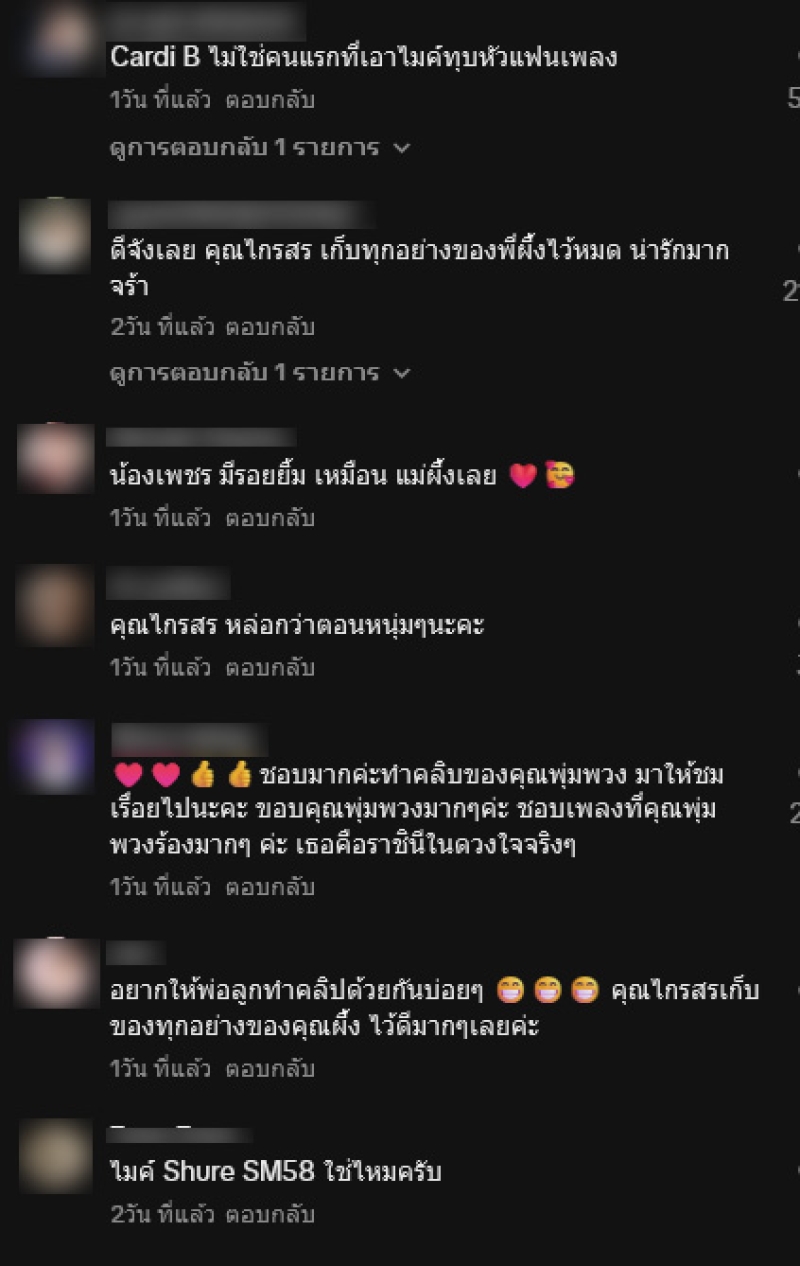Reply to the comment starting with ดีจังเลย คุณไกรสร
Viewport: 800px width, 1266px height.
click(x=270, y=327)
